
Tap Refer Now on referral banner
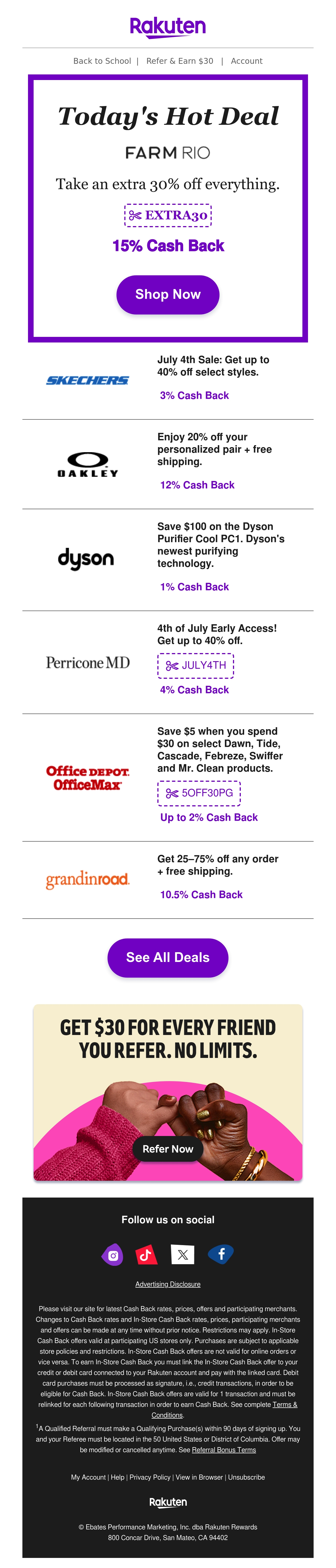[x=167, y=1149]
